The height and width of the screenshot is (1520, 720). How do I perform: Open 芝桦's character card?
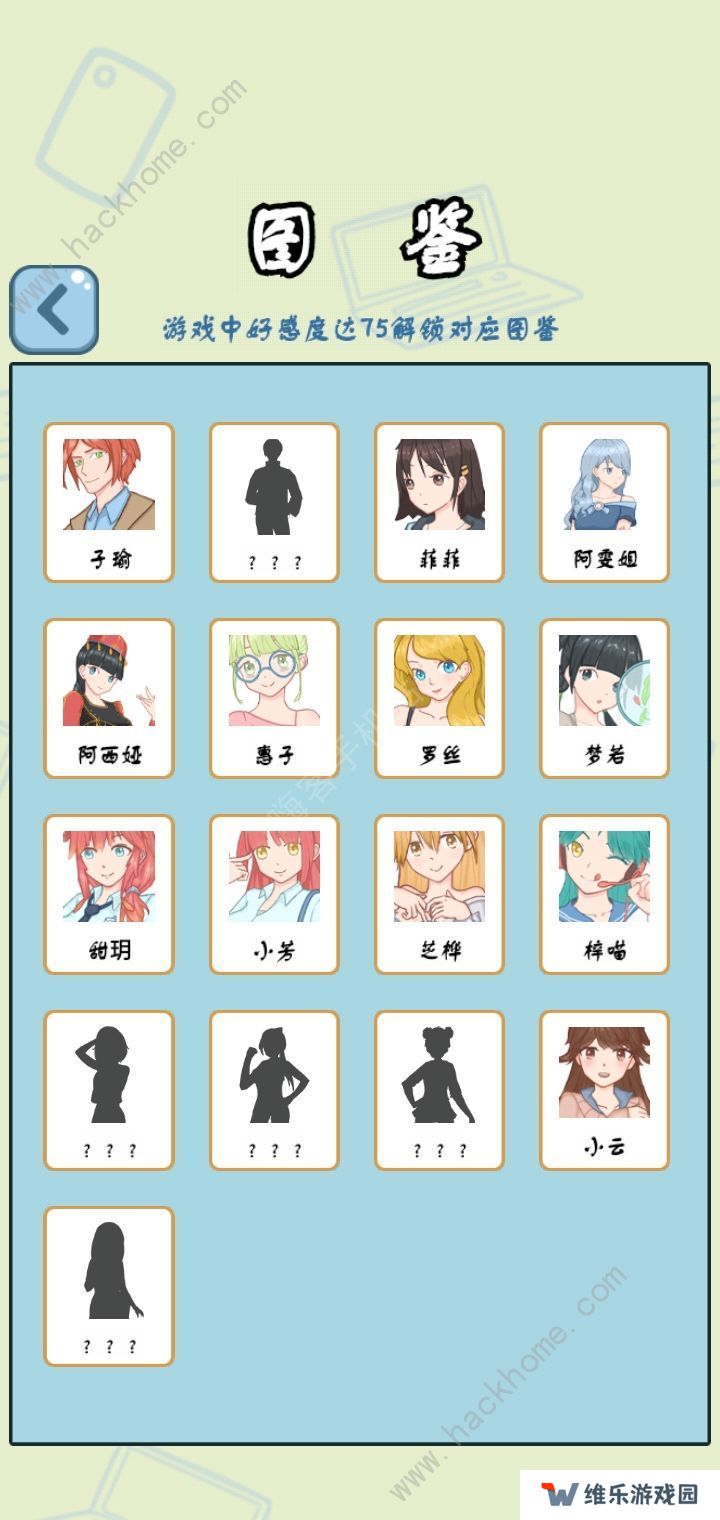pyautogui.click(x=439, y=894)
